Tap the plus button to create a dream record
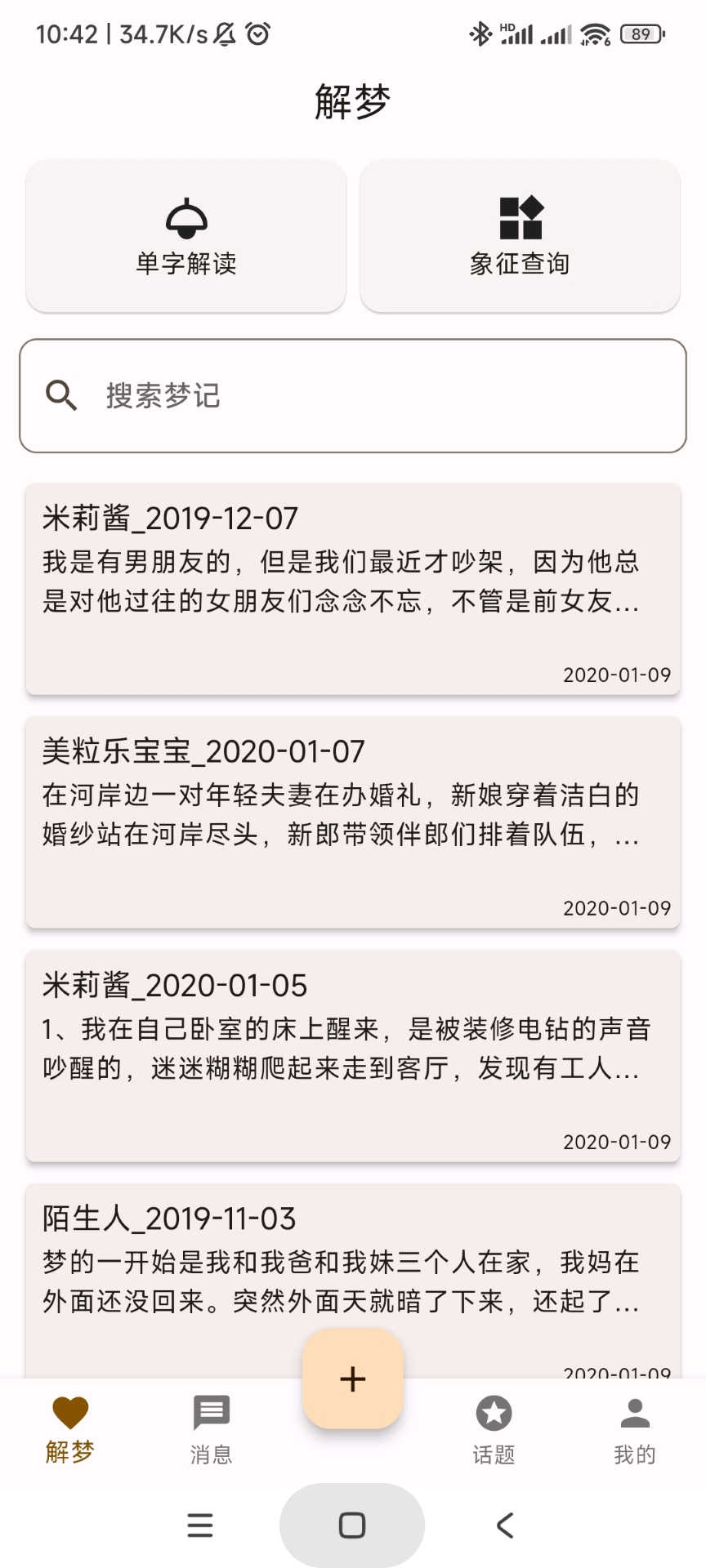The image size is (706, 1568). tap(352, 1379)
